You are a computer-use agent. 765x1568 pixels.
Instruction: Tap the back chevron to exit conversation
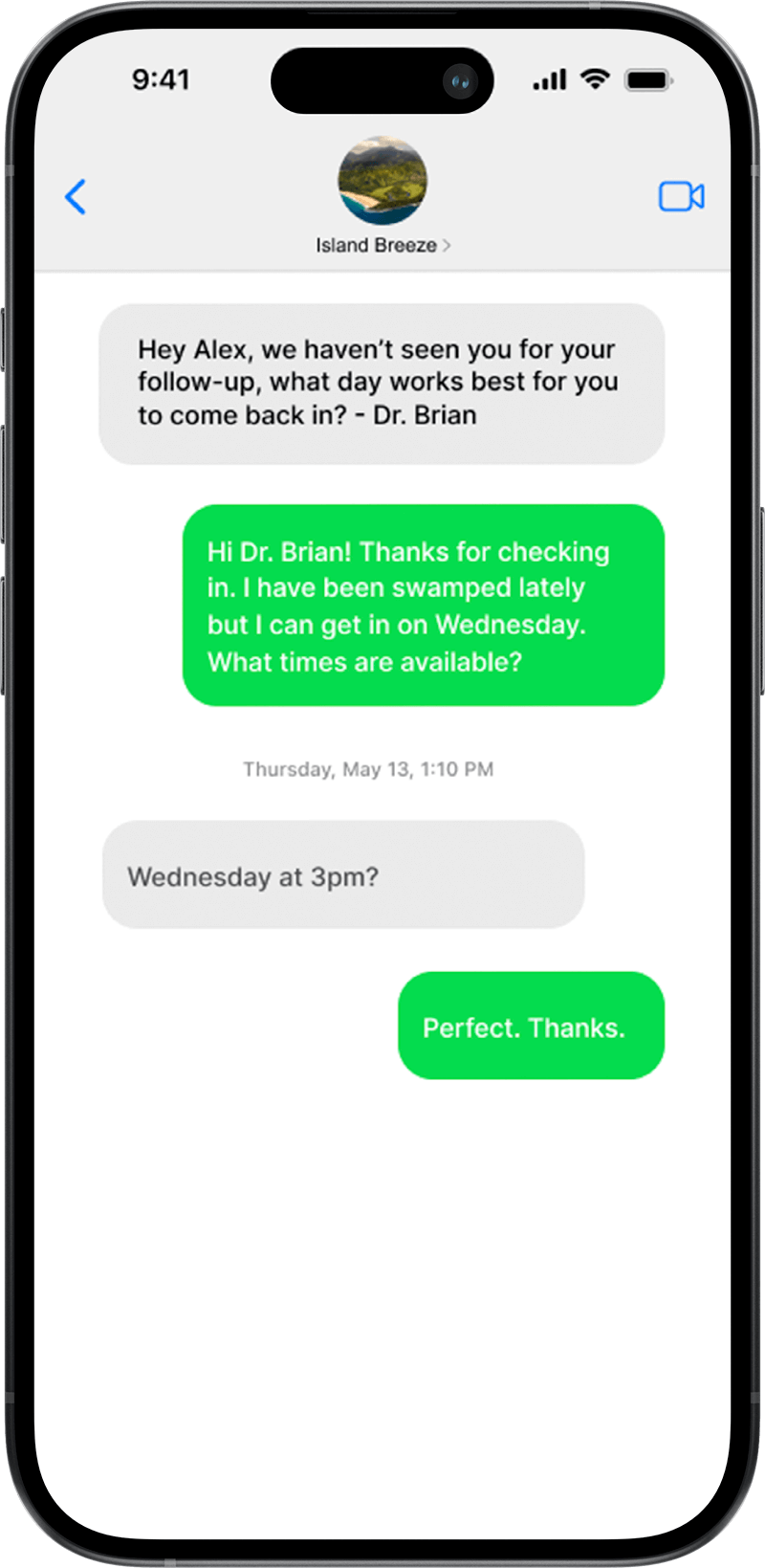76,198
